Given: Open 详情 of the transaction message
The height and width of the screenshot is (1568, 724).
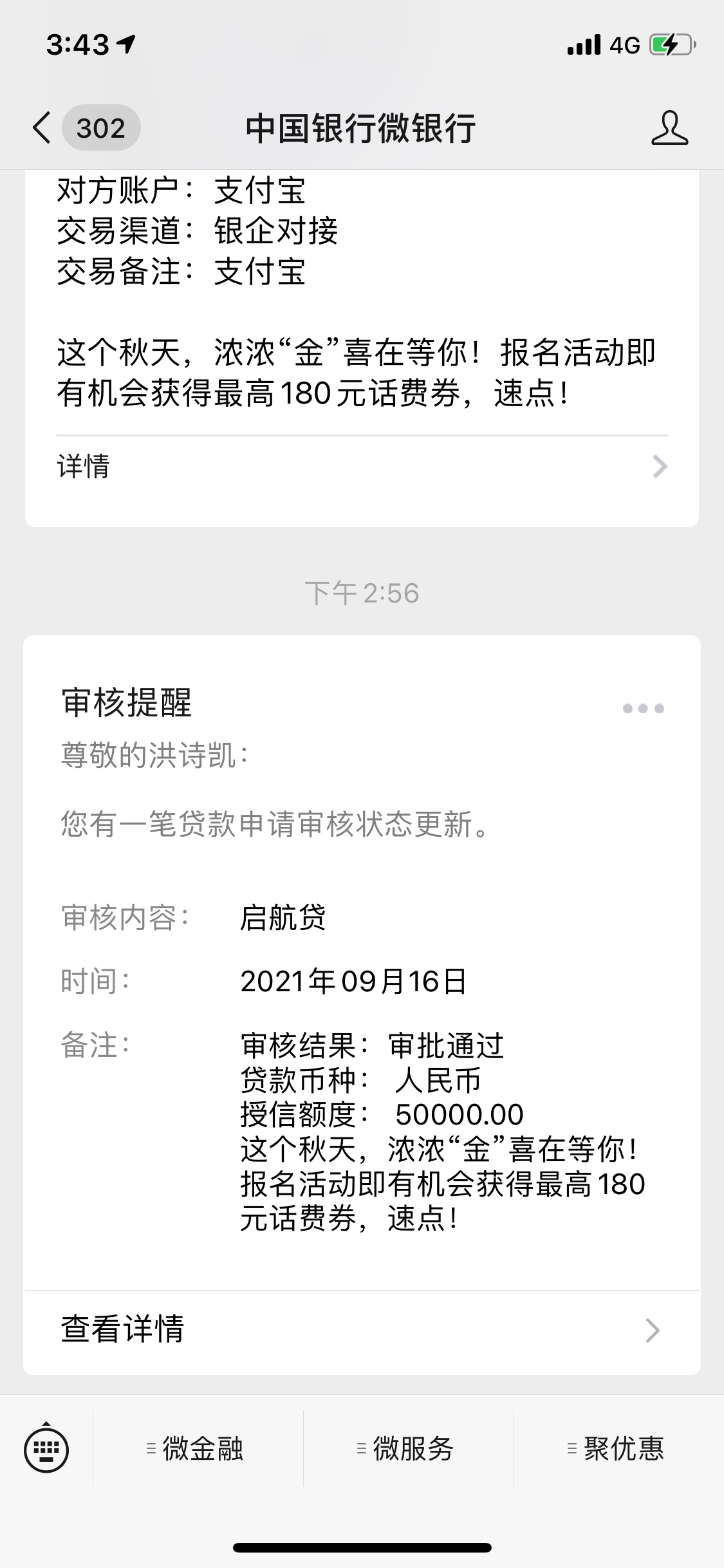Looking at the screenshot, I should [x=362, y=466].
